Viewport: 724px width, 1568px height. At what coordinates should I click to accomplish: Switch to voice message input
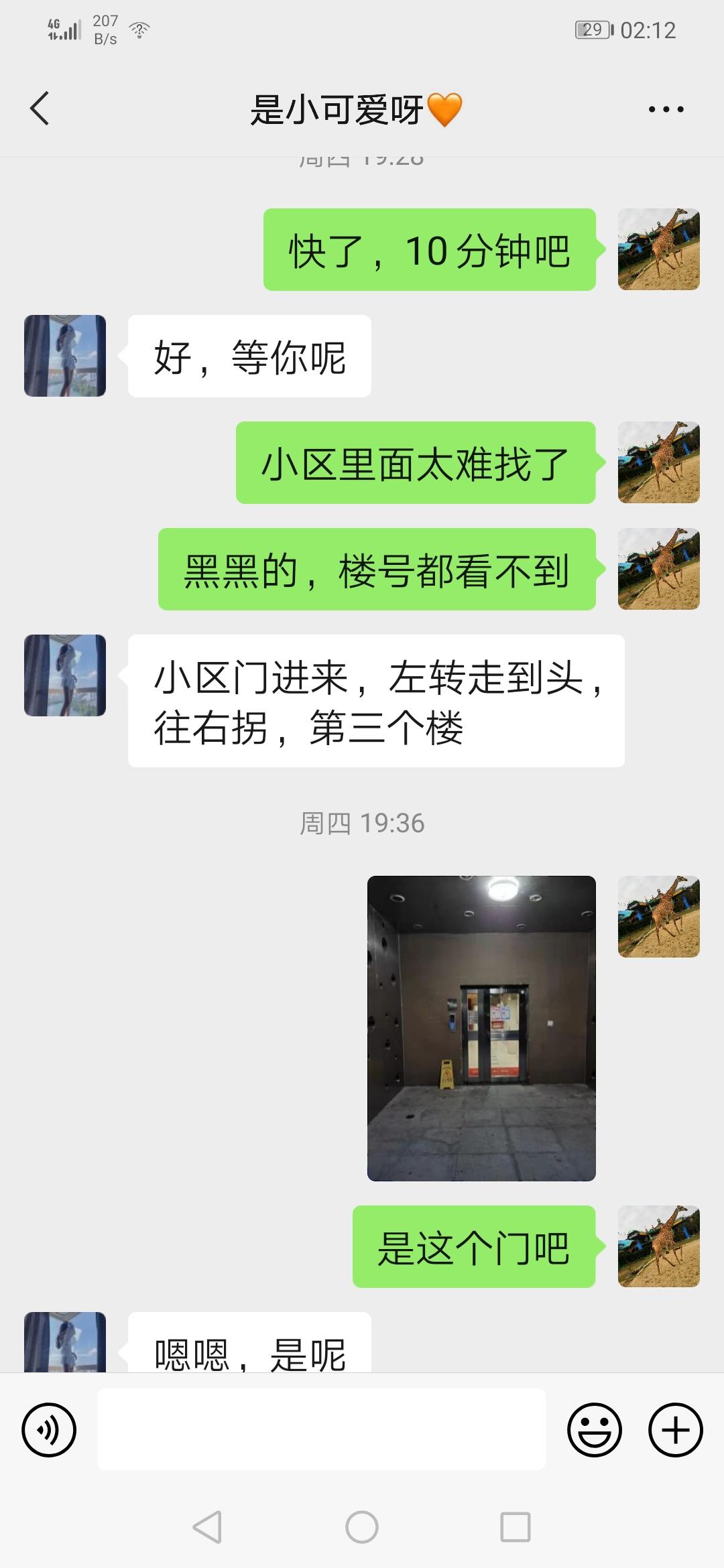pos(49,1429)
